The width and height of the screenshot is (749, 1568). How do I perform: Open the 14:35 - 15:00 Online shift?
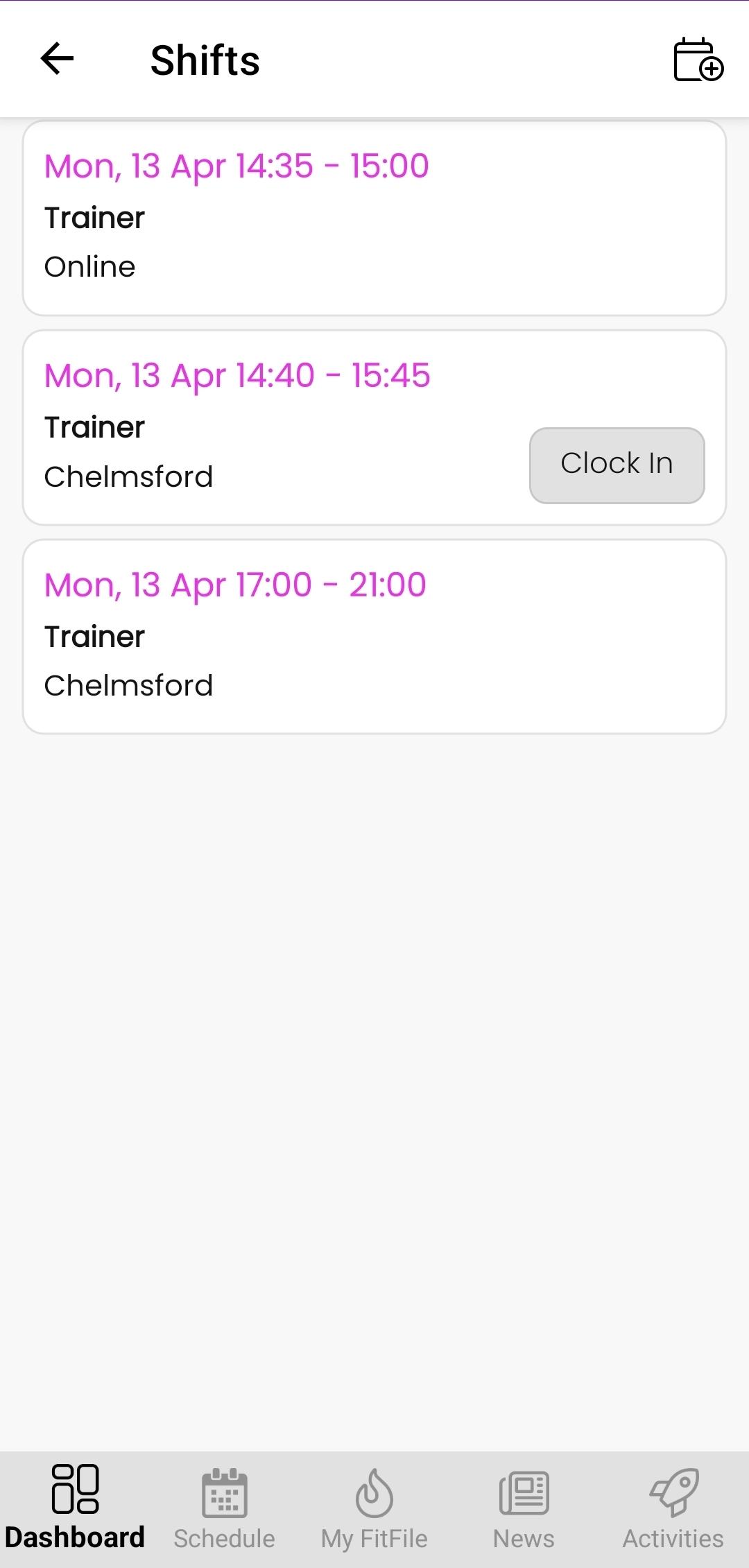coord(374,218)
